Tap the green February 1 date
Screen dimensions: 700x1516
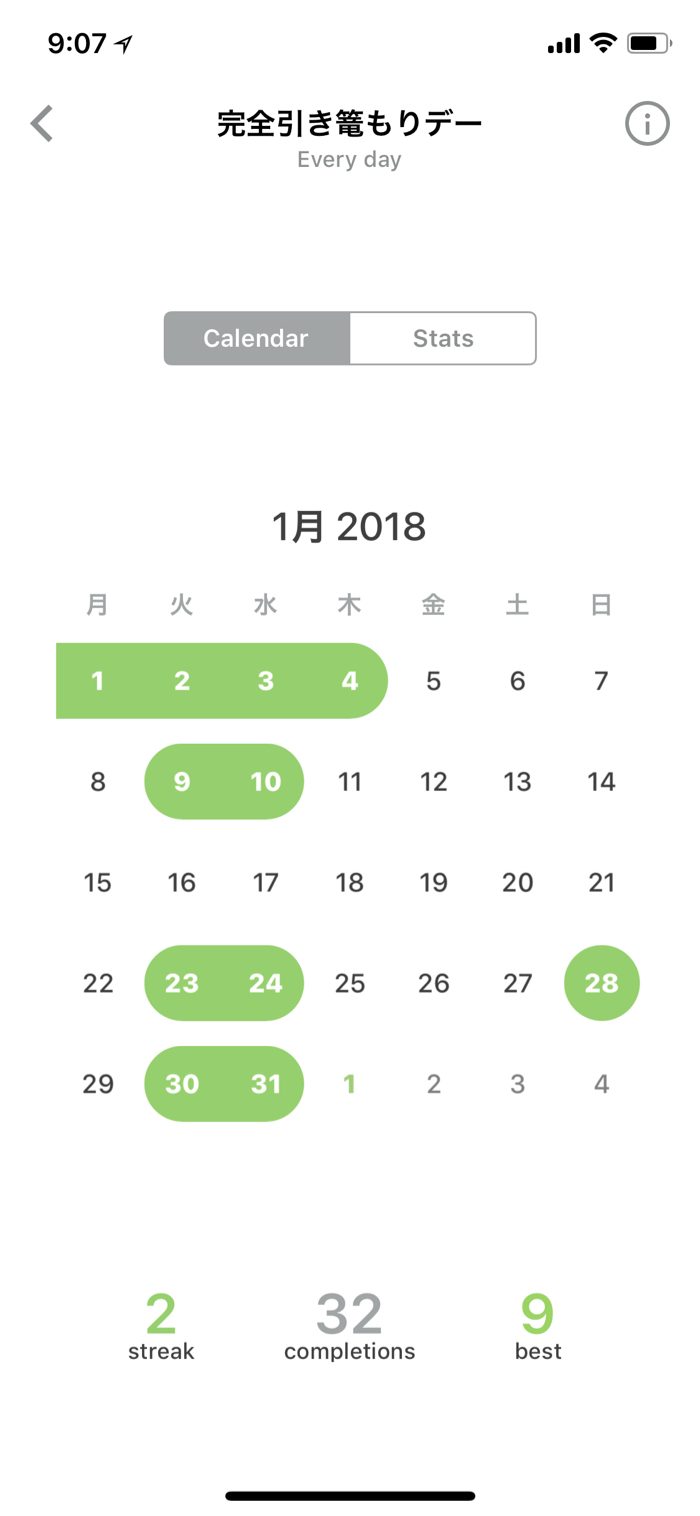click(x=349, y=1084)
